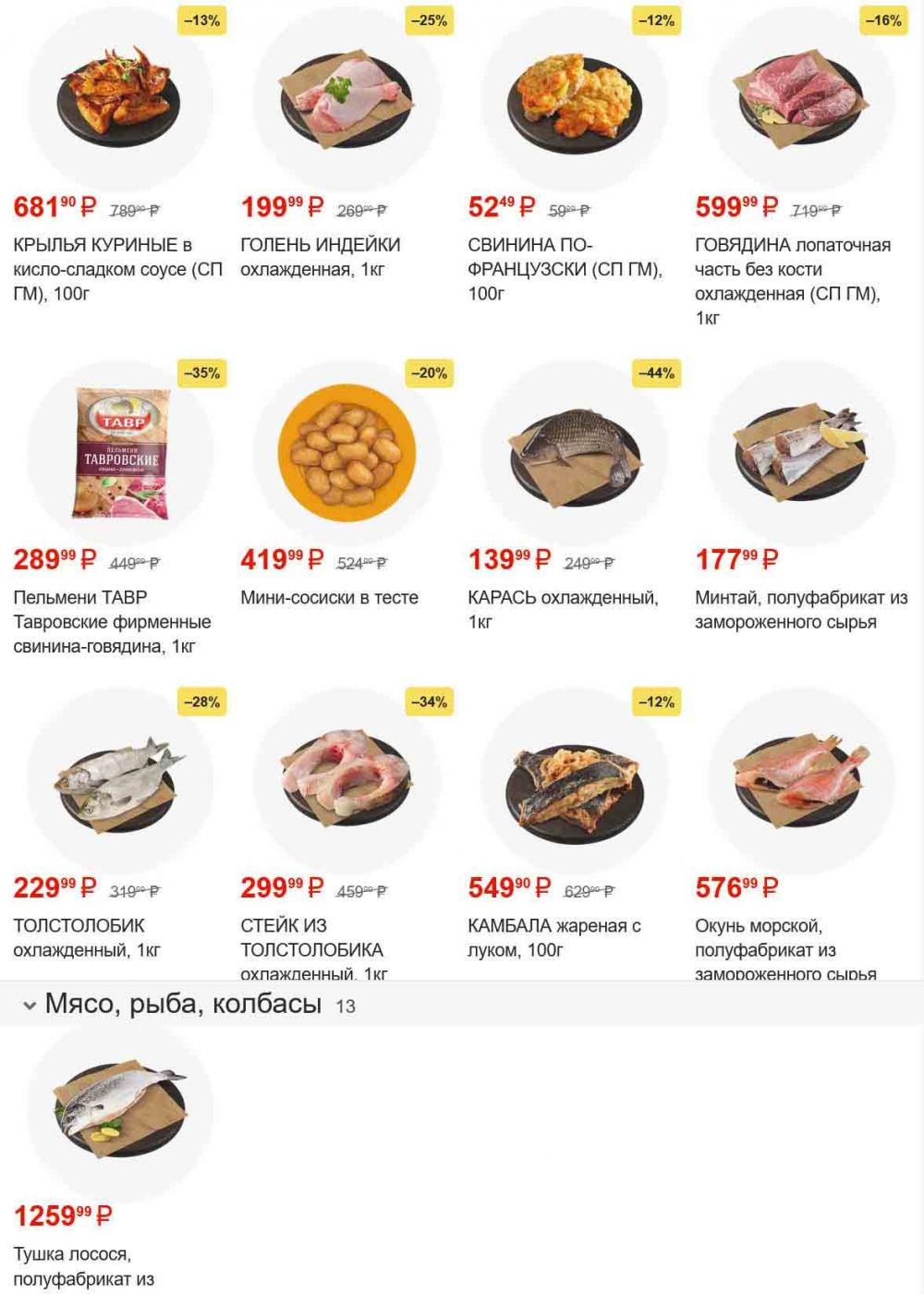View КАРАСЬ охлажденный product card
Viewport: 924px width, 1294px height.
point(574,453)
